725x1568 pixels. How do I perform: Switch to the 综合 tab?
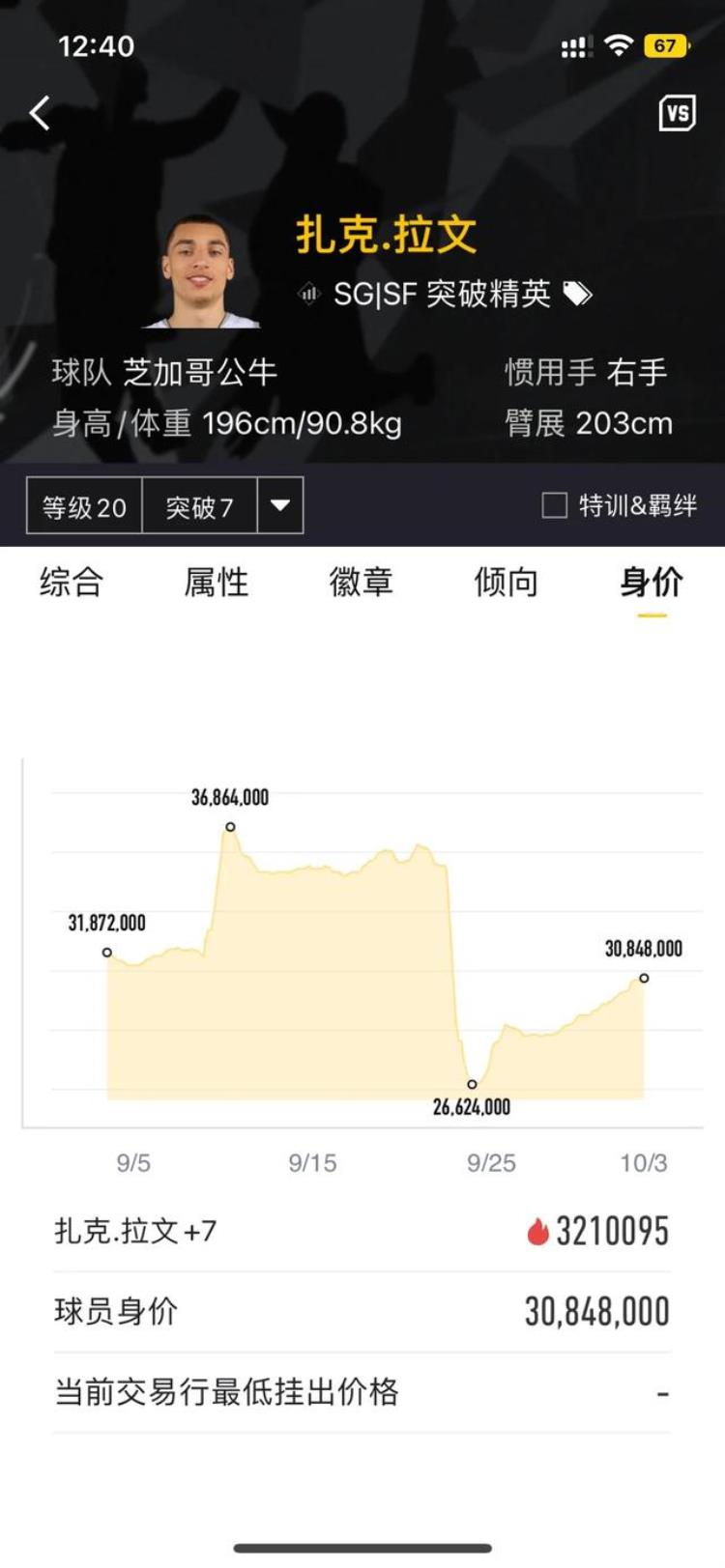71,583
